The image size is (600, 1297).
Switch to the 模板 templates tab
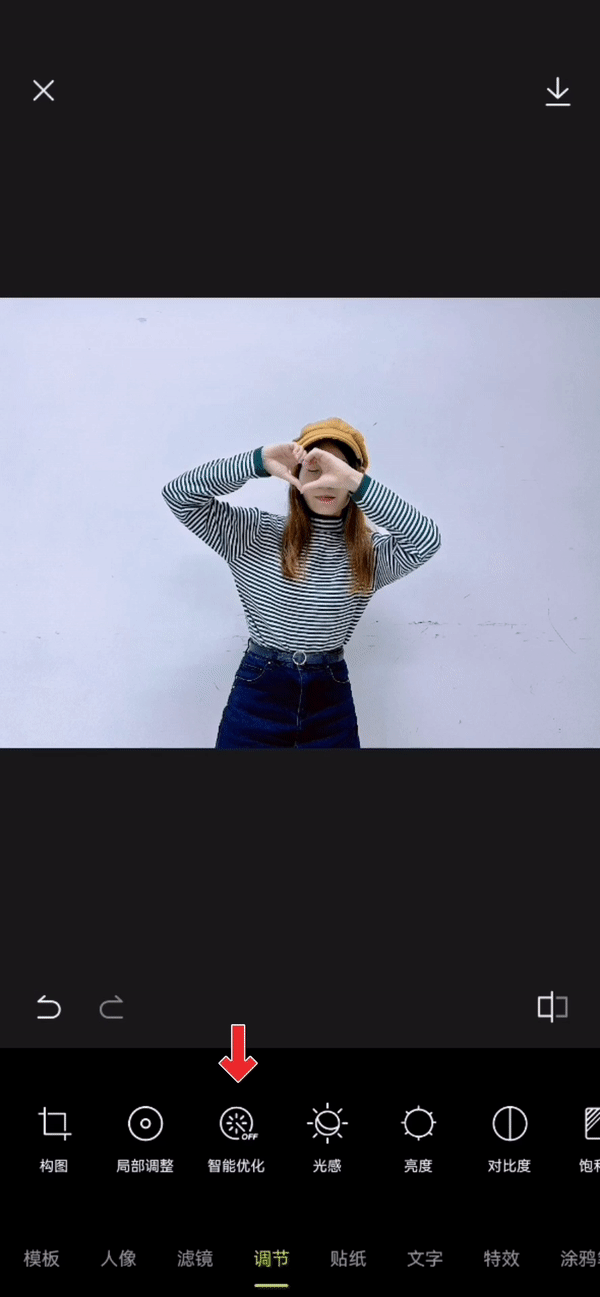tap(42, 1258)
